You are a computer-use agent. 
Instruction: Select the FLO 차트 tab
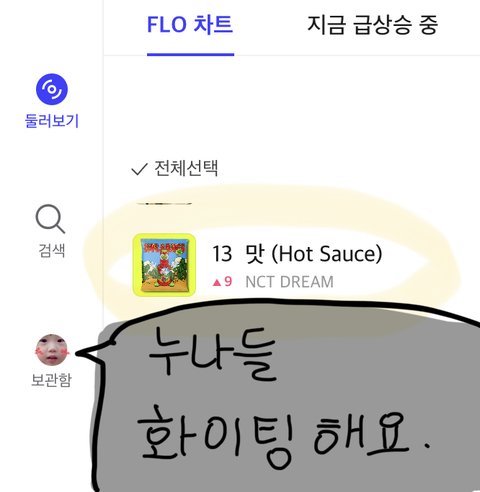click(190, 25)
